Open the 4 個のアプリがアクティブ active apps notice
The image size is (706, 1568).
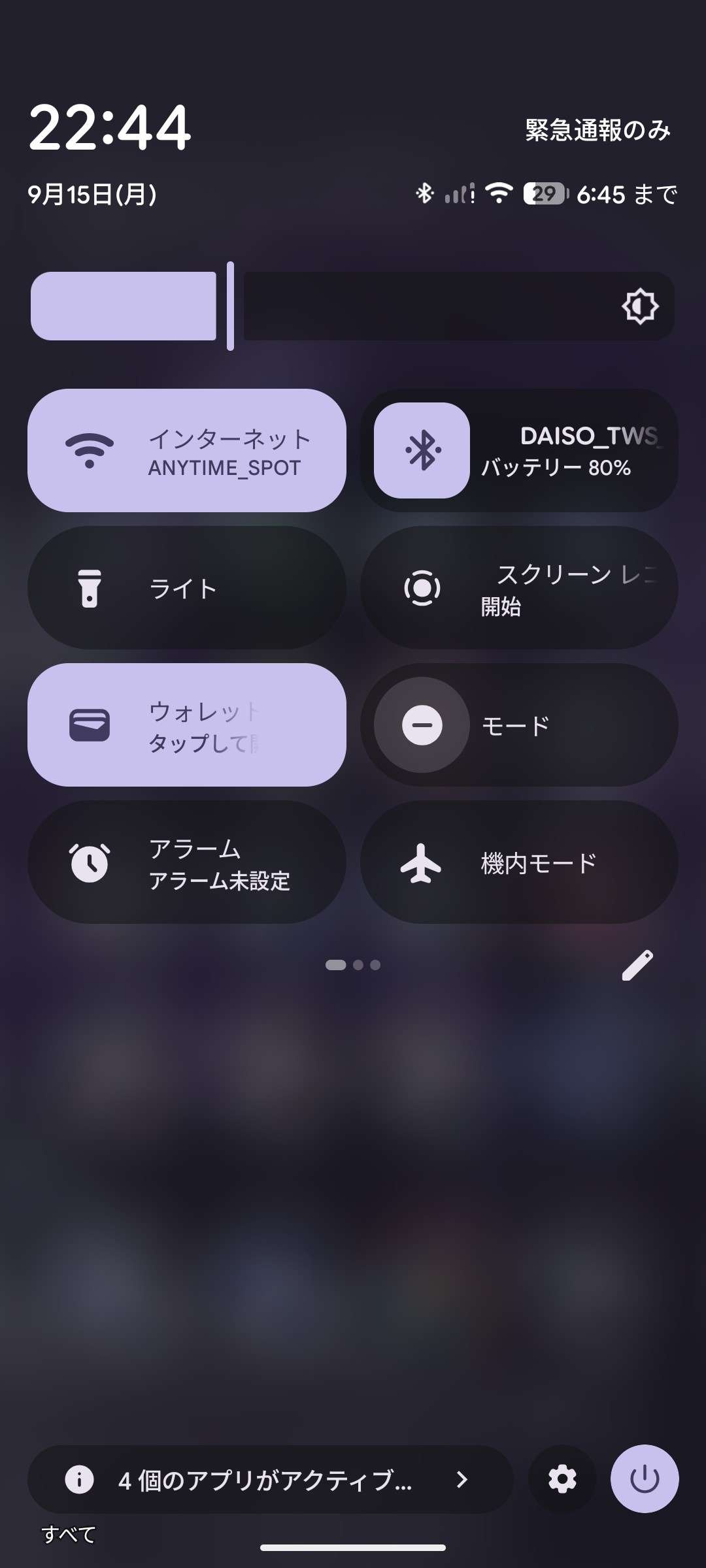click(269, 1480)
